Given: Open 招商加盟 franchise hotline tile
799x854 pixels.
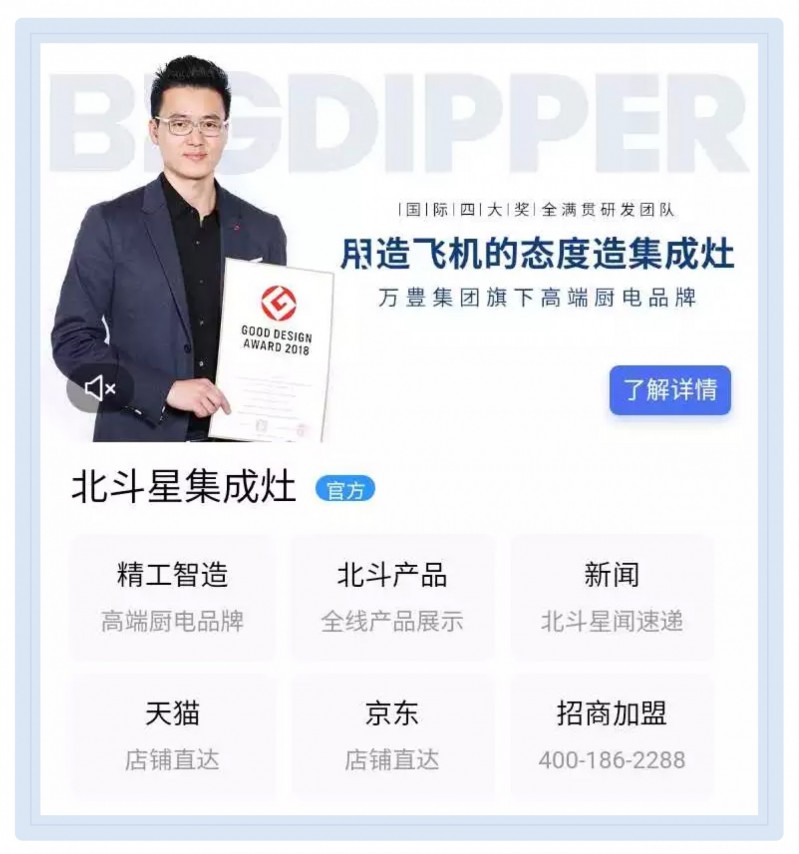Looking at the screenshot, I should tap(612, 735).
